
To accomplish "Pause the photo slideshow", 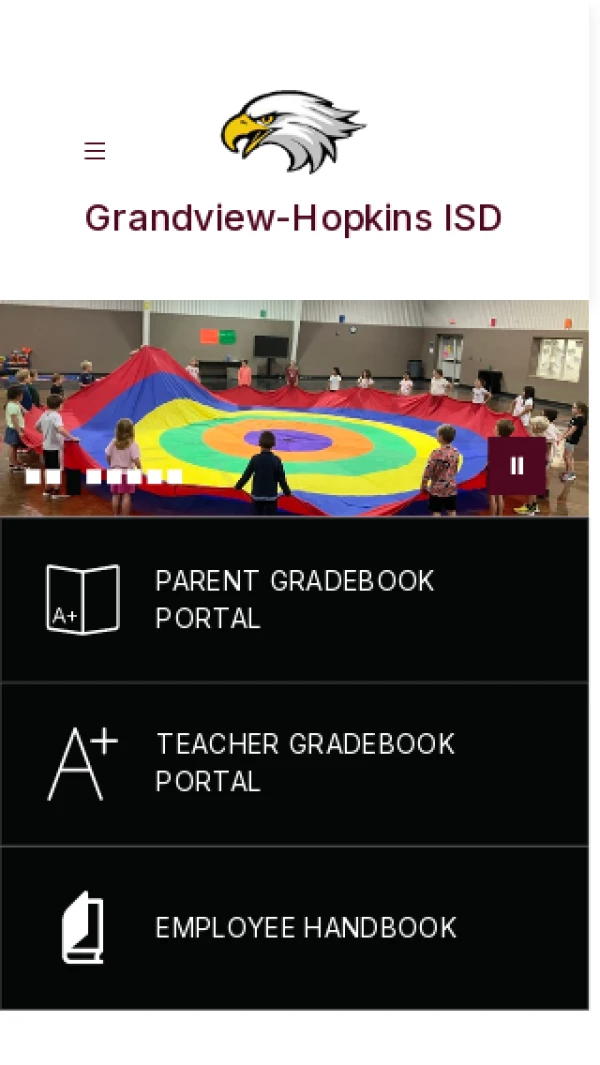I will coord(517,466).
